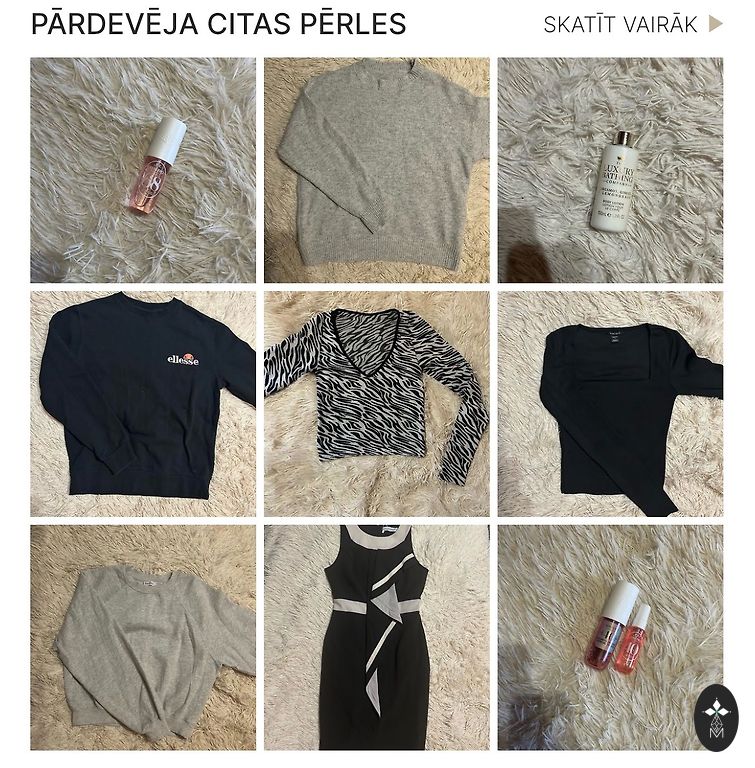Tap the "Skatīt vairāk" link
The width and height of the screenshot is (755, 768).
tap(632, 25)
